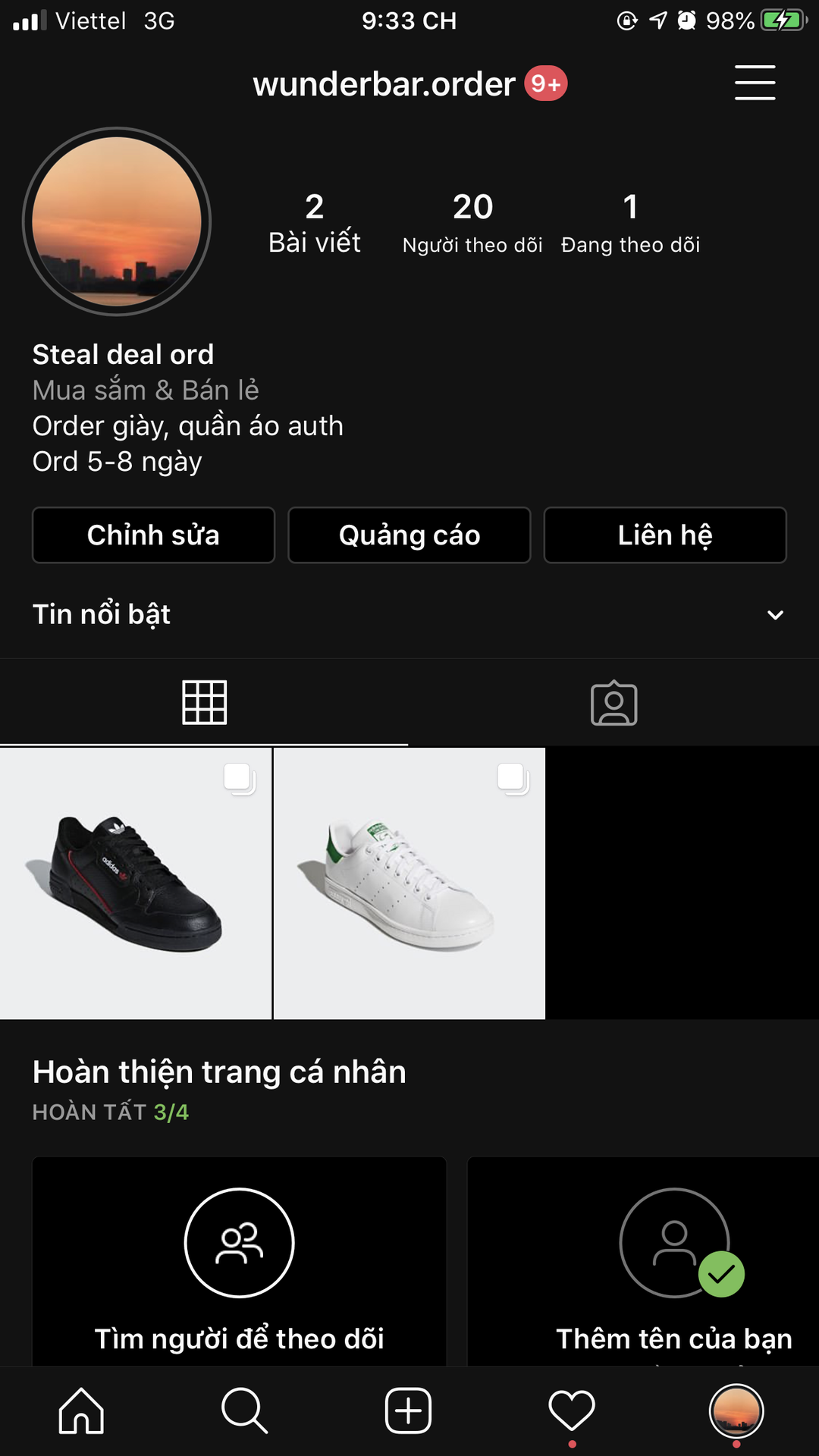The image size is (819, 1456).
Task: Open Quảng cáo promotions
Action: click(x=409, y=535)
